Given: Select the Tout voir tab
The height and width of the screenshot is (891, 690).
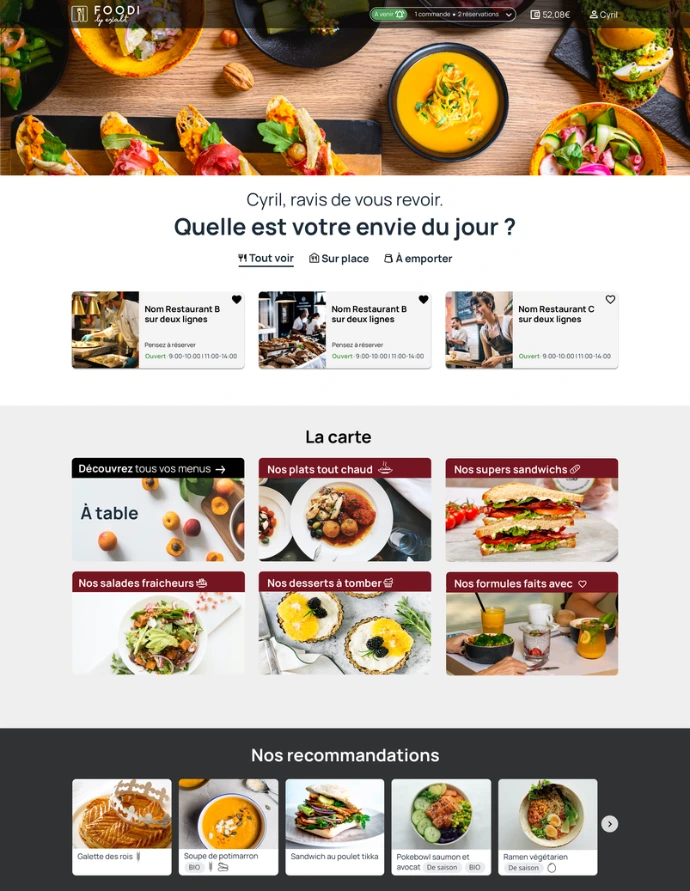Looking at the screenshot, I should tap(266, 258).
